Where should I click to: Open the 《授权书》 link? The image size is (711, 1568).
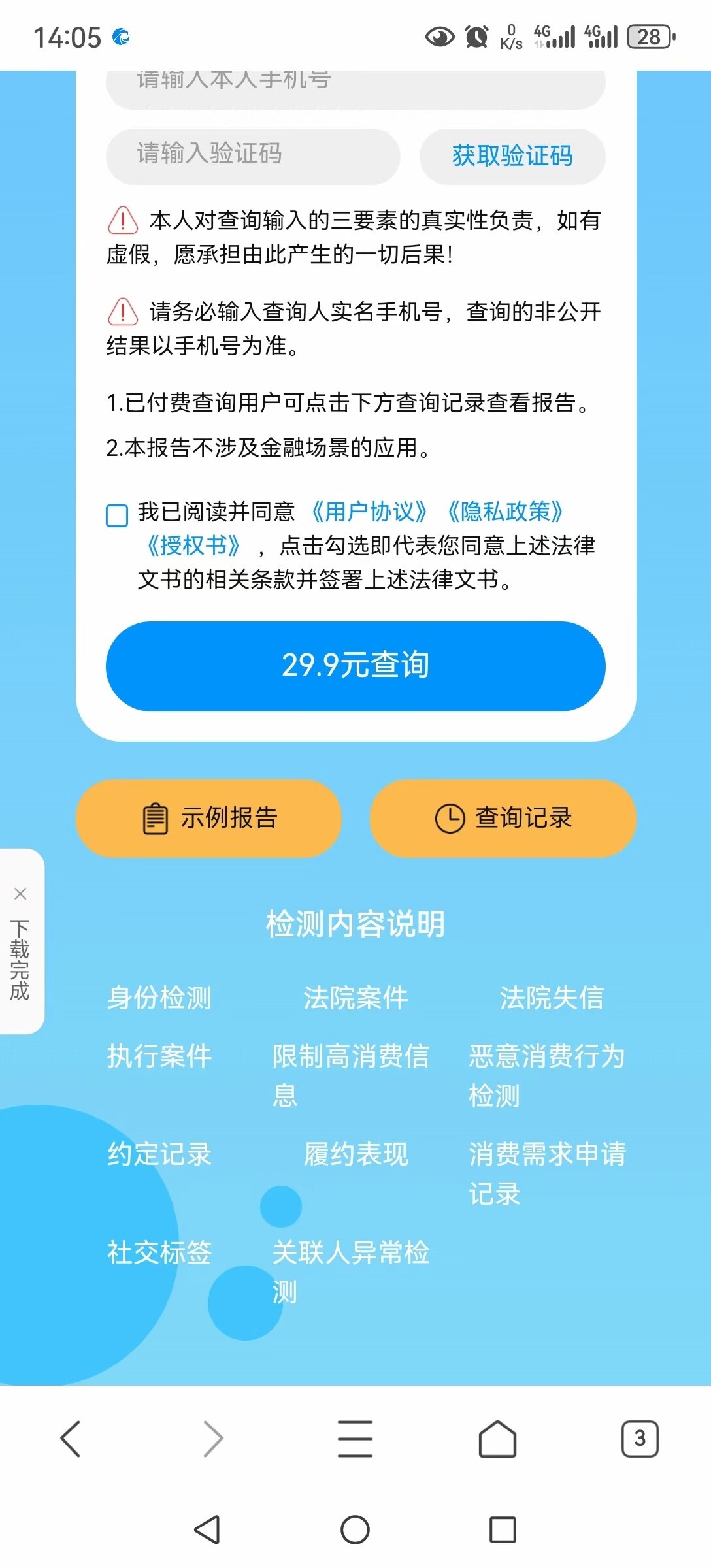[193, 545]
